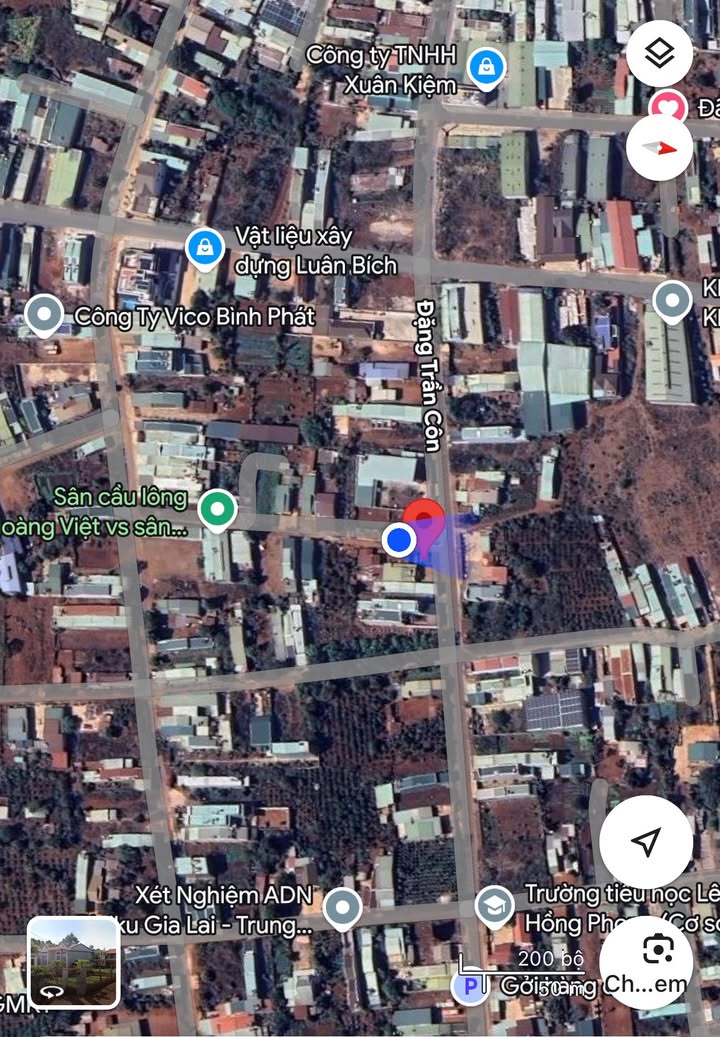The height and width of the screenshot is (1037, 720).
Task: Open Công Ty Vico Bình Phát place
Action: pos(44,316)
